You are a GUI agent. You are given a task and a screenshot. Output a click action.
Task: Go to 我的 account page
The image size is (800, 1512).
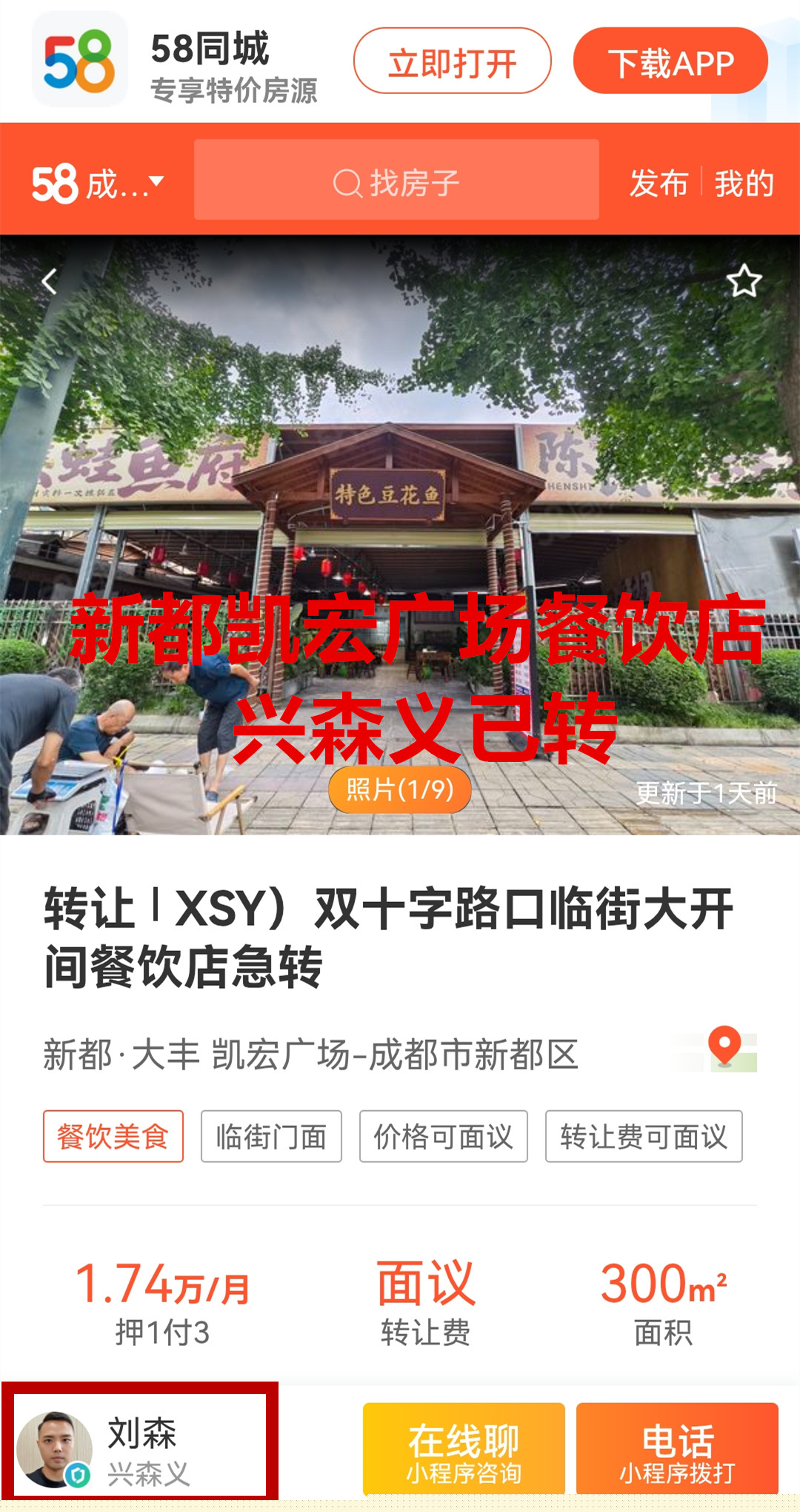[744, 182]
